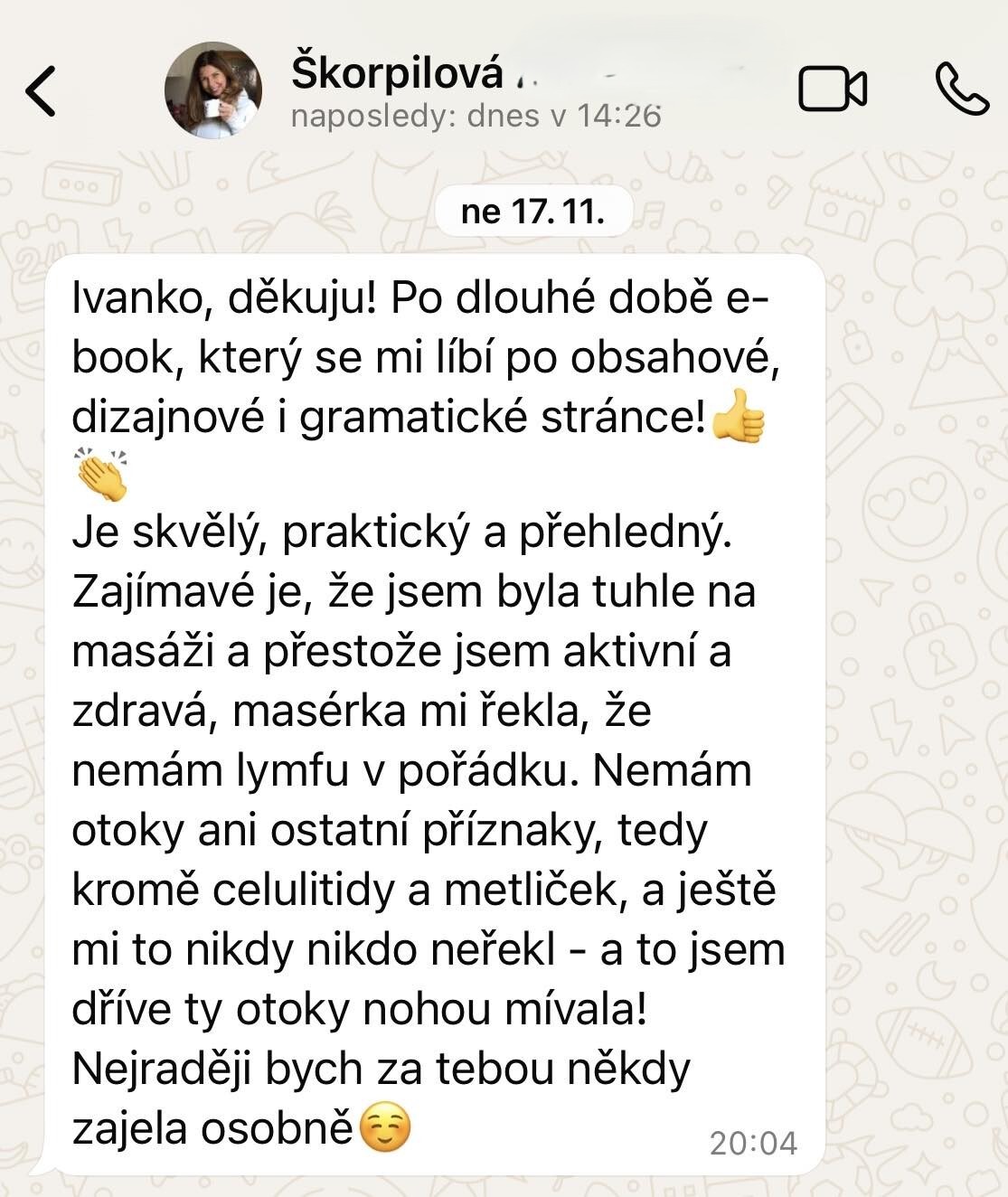Go back to the chat list
Screen dimensions: 1008x1197
41,91
